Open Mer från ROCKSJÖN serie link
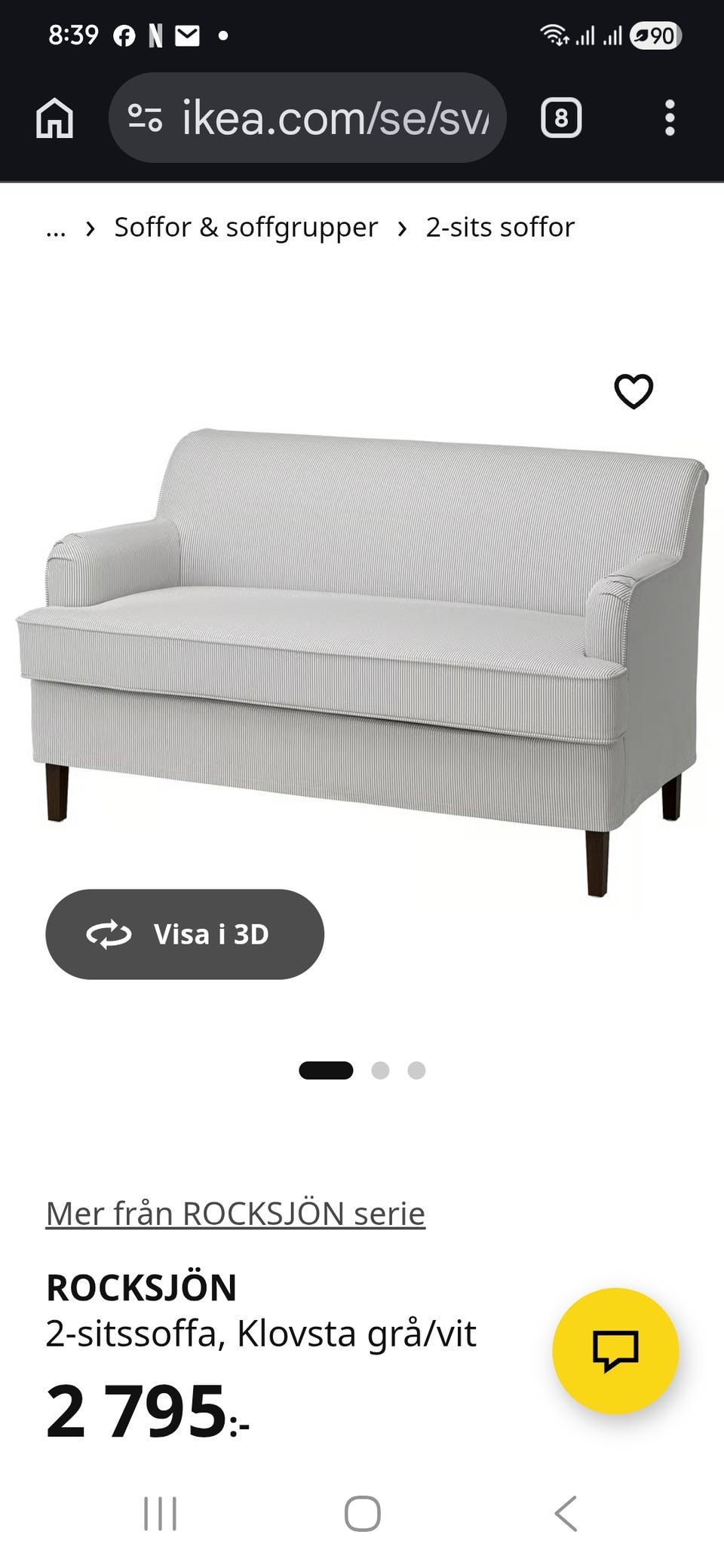Viewport: 724px width, 1568px height. (235, 1214)
